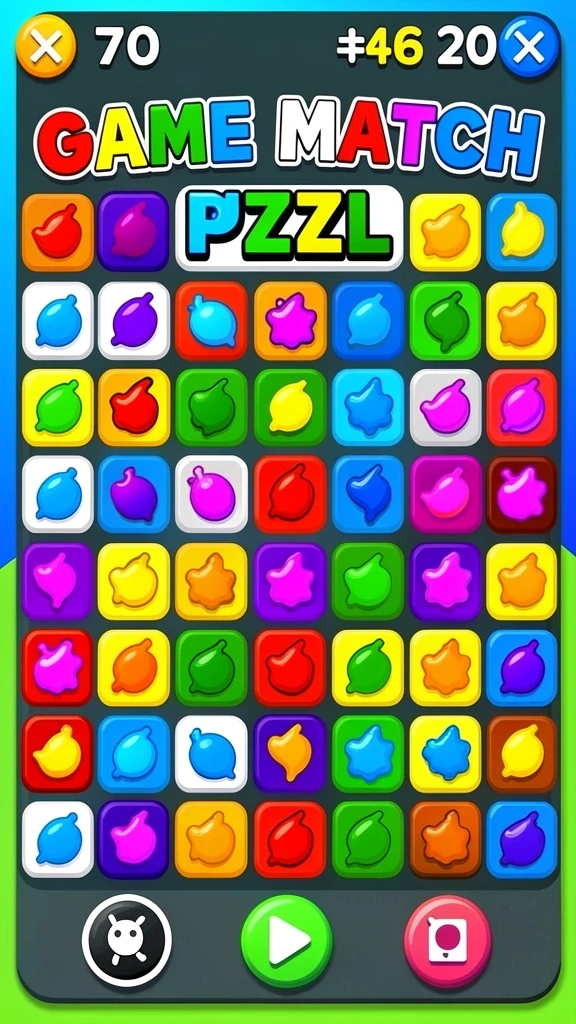Choose the purple tile with orange blob

coord(290,754)
